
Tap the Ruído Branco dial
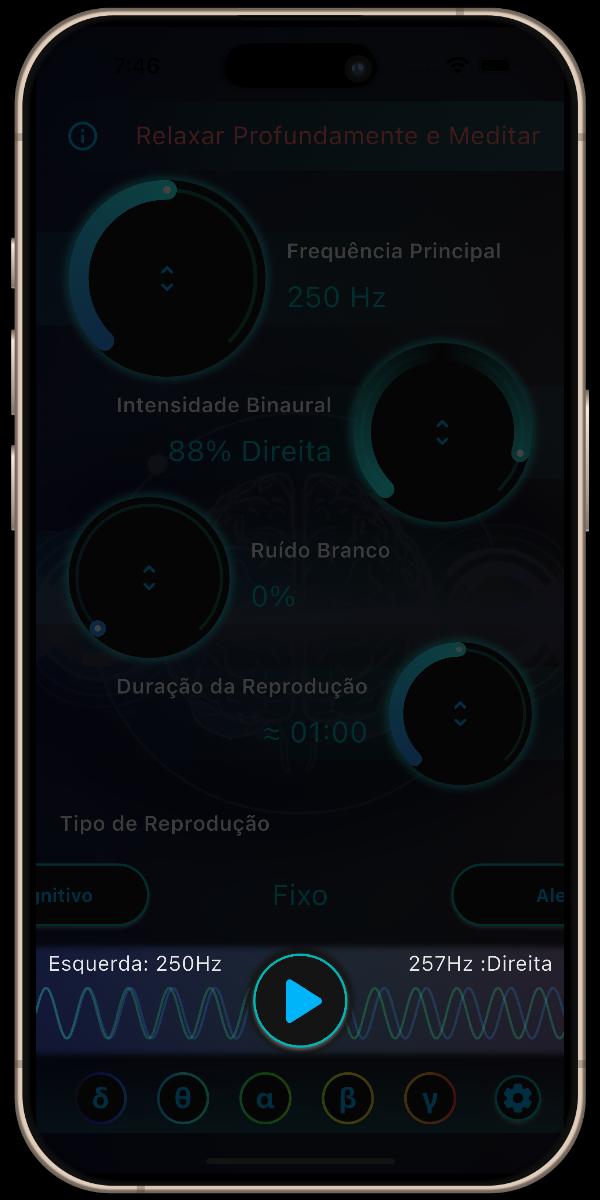149,577
